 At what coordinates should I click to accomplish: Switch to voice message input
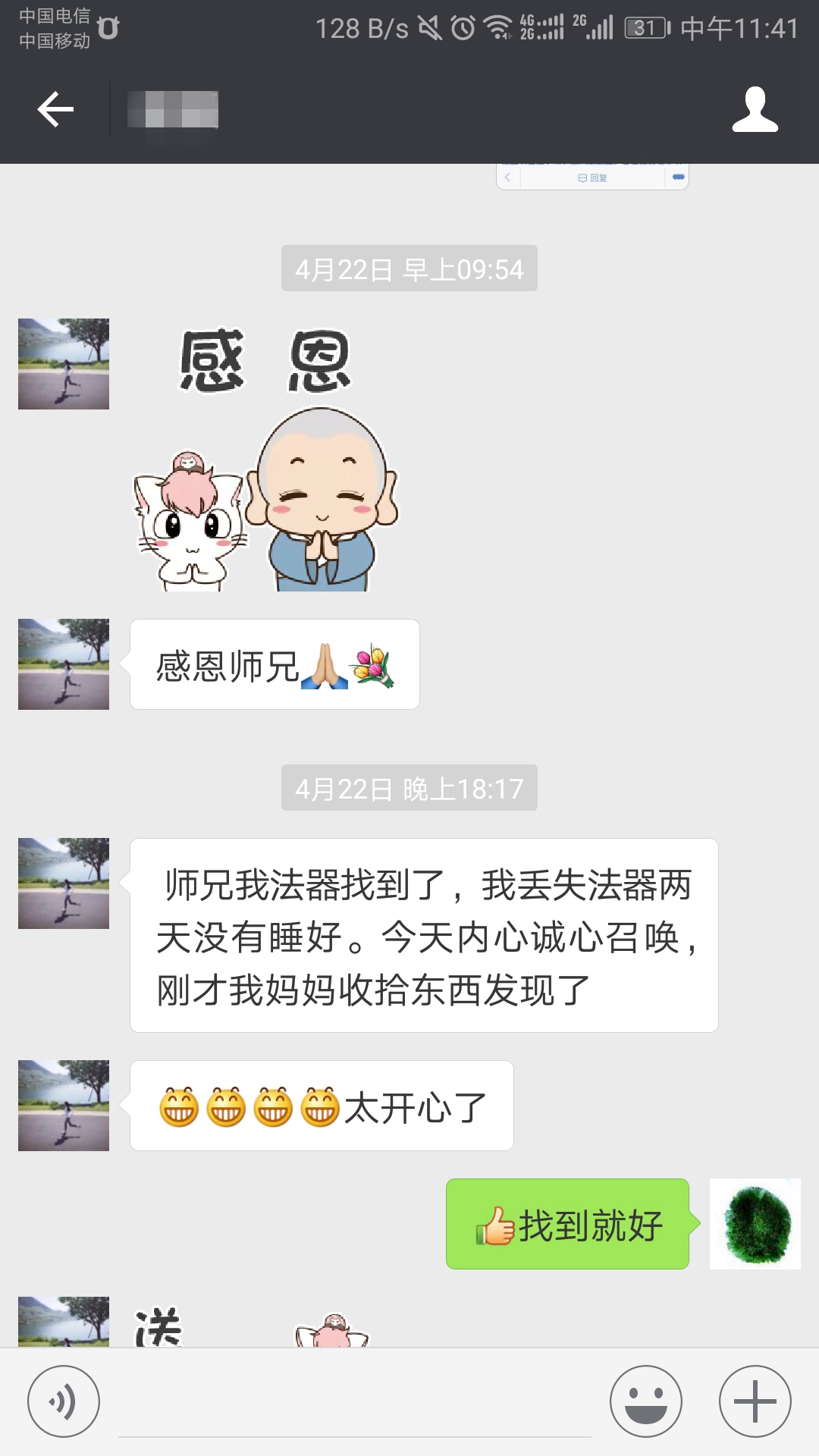64,1401
